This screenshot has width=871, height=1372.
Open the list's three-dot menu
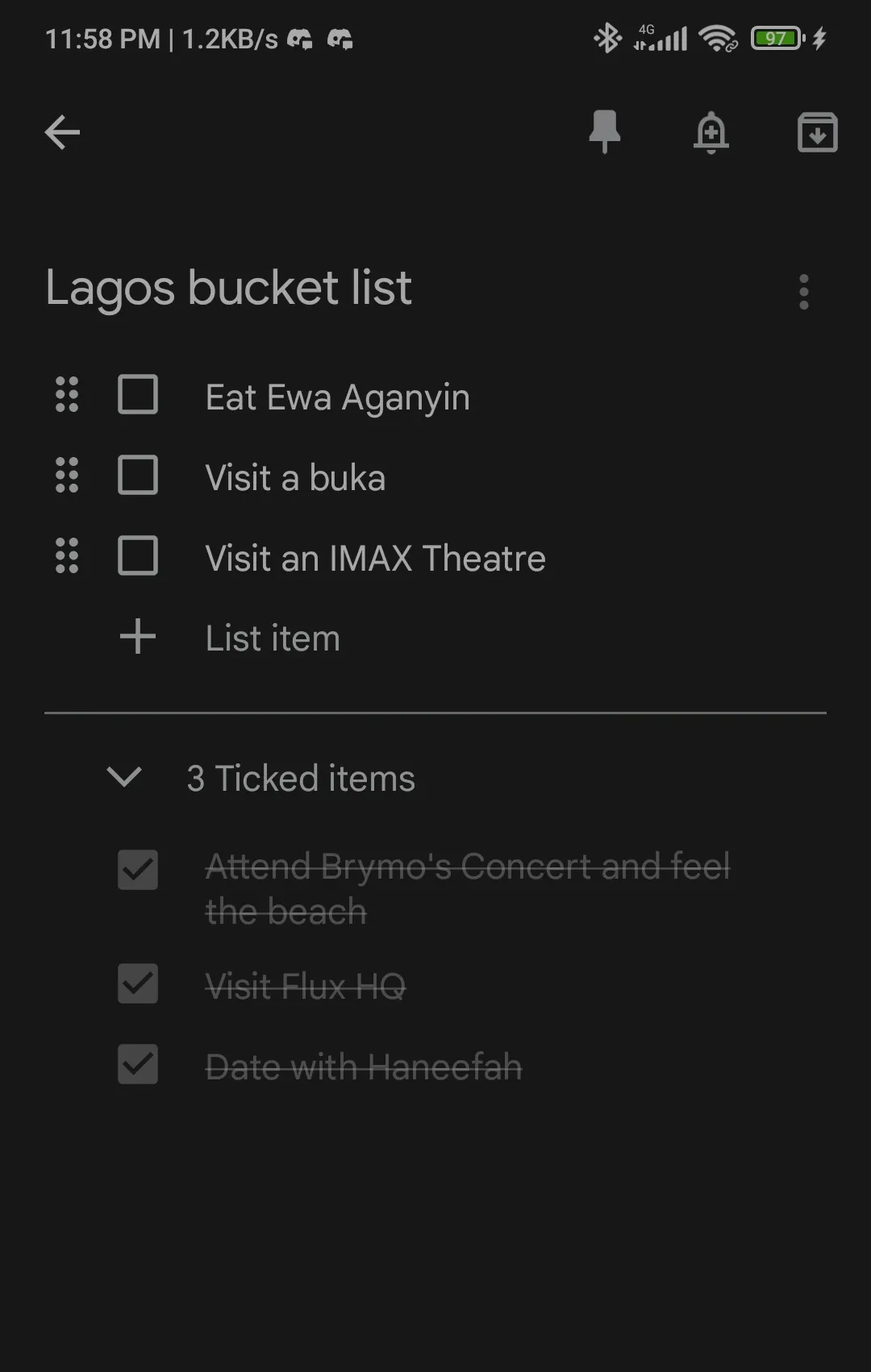pyautogui.click(x=803, y=292)
